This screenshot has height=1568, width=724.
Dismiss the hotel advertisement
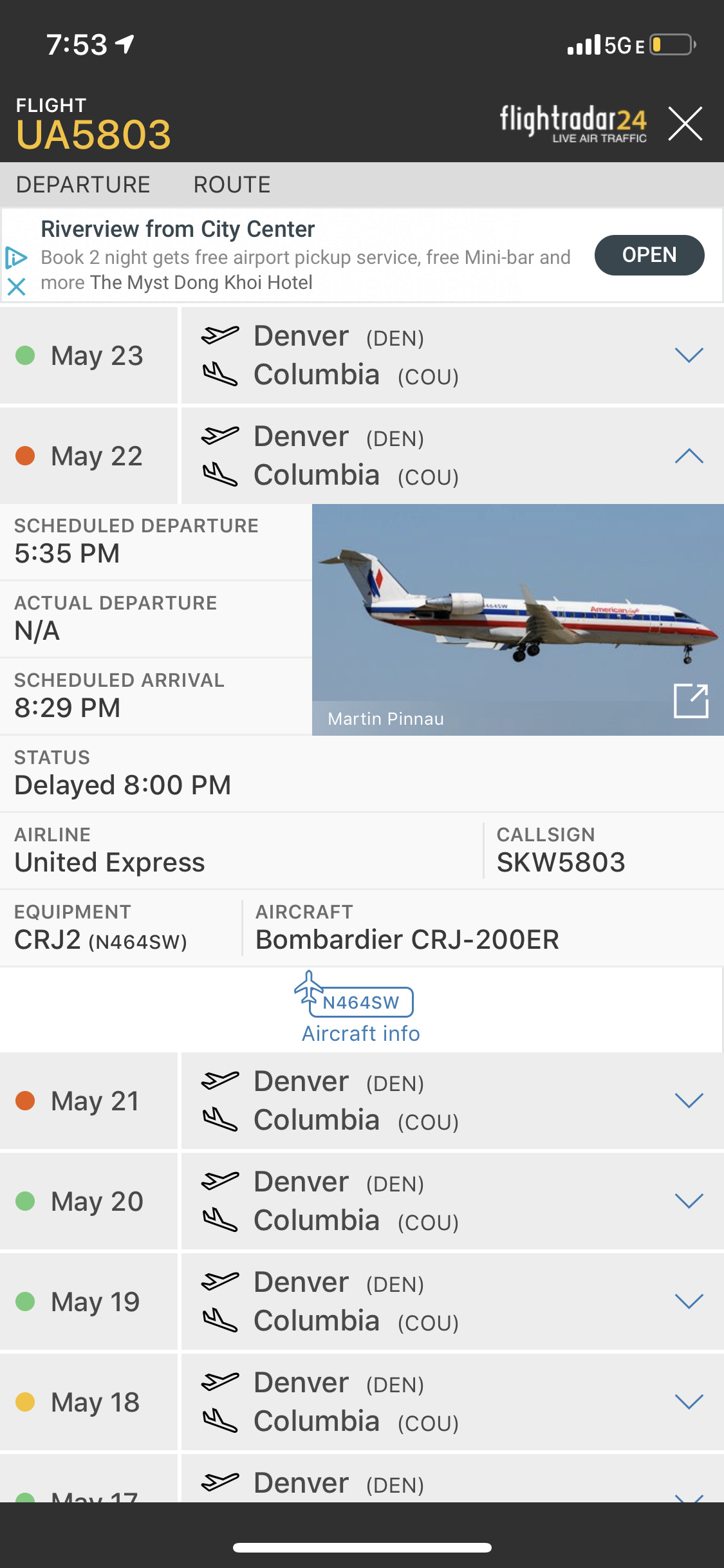click(x=16, y=286)
